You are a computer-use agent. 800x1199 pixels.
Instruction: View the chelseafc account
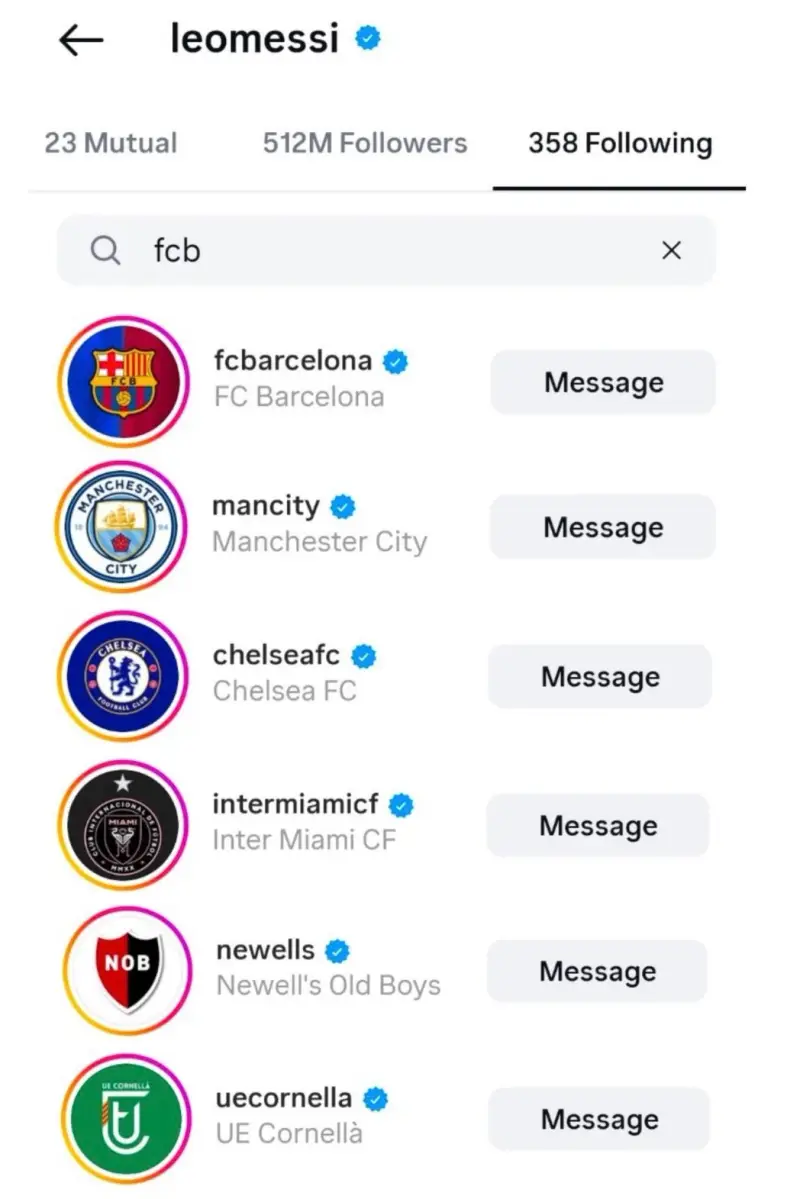pos(277,656)
